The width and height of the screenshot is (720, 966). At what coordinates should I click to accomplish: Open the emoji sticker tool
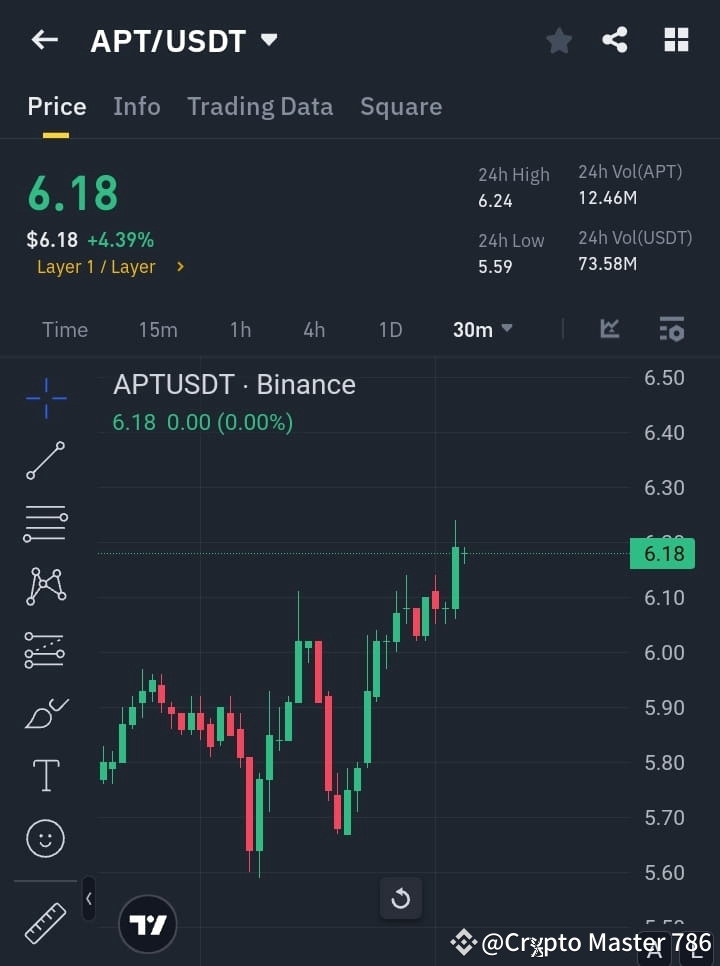pos(45,838)
